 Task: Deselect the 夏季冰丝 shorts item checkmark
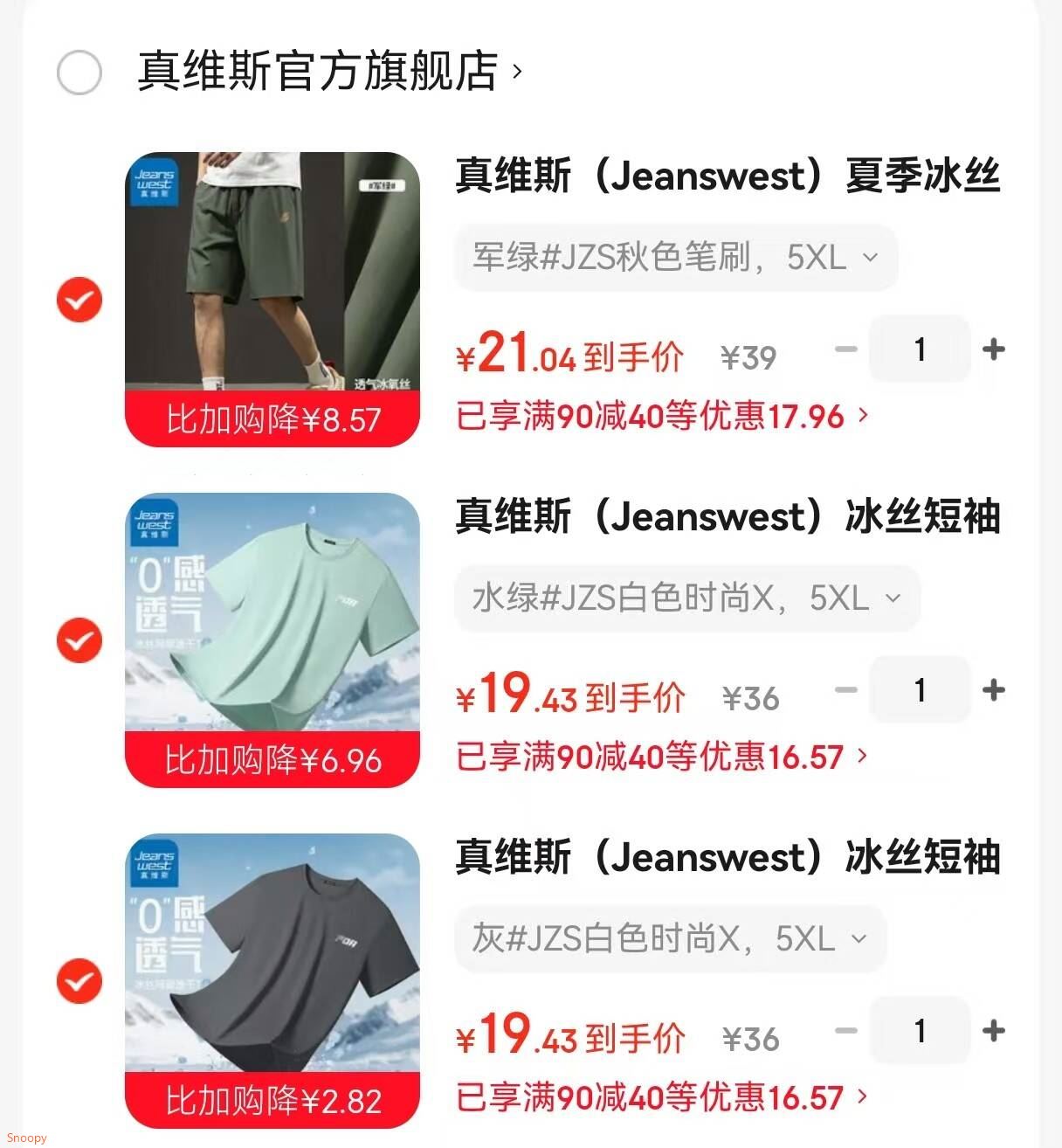point(79,300)
